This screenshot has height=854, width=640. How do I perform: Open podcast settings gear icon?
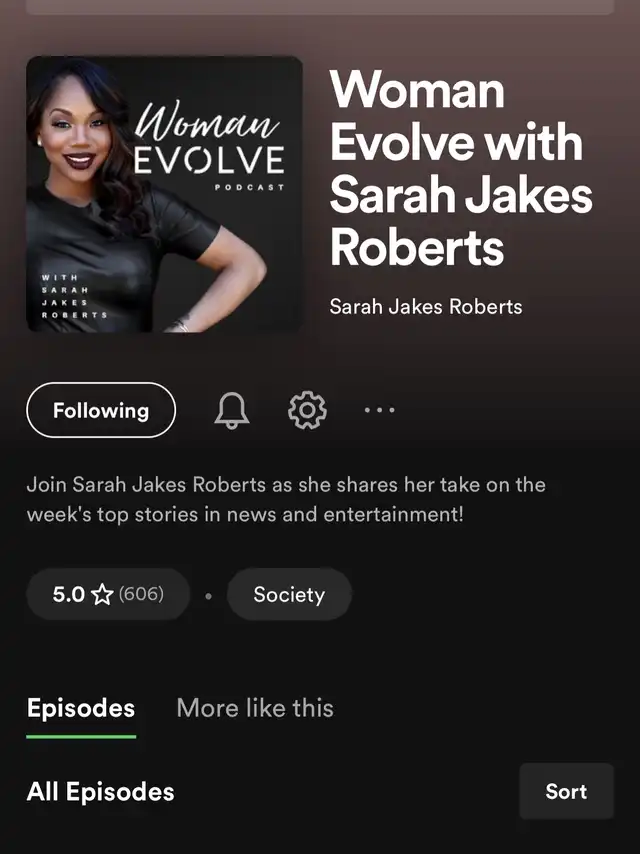[307, 410]
